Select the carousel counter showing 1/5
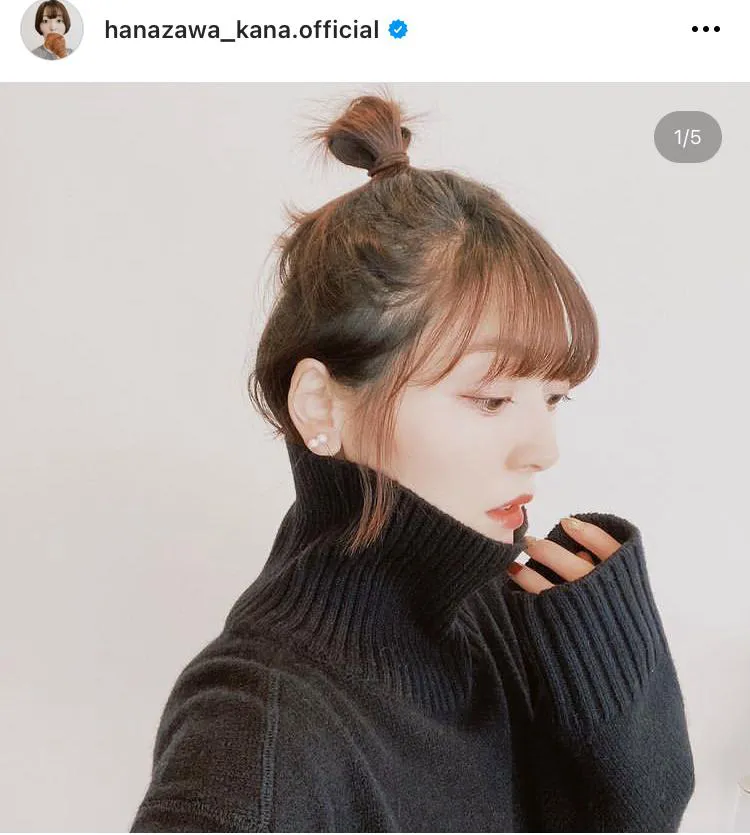This screenshot has height=835, width=750. (x=687, y=136)
